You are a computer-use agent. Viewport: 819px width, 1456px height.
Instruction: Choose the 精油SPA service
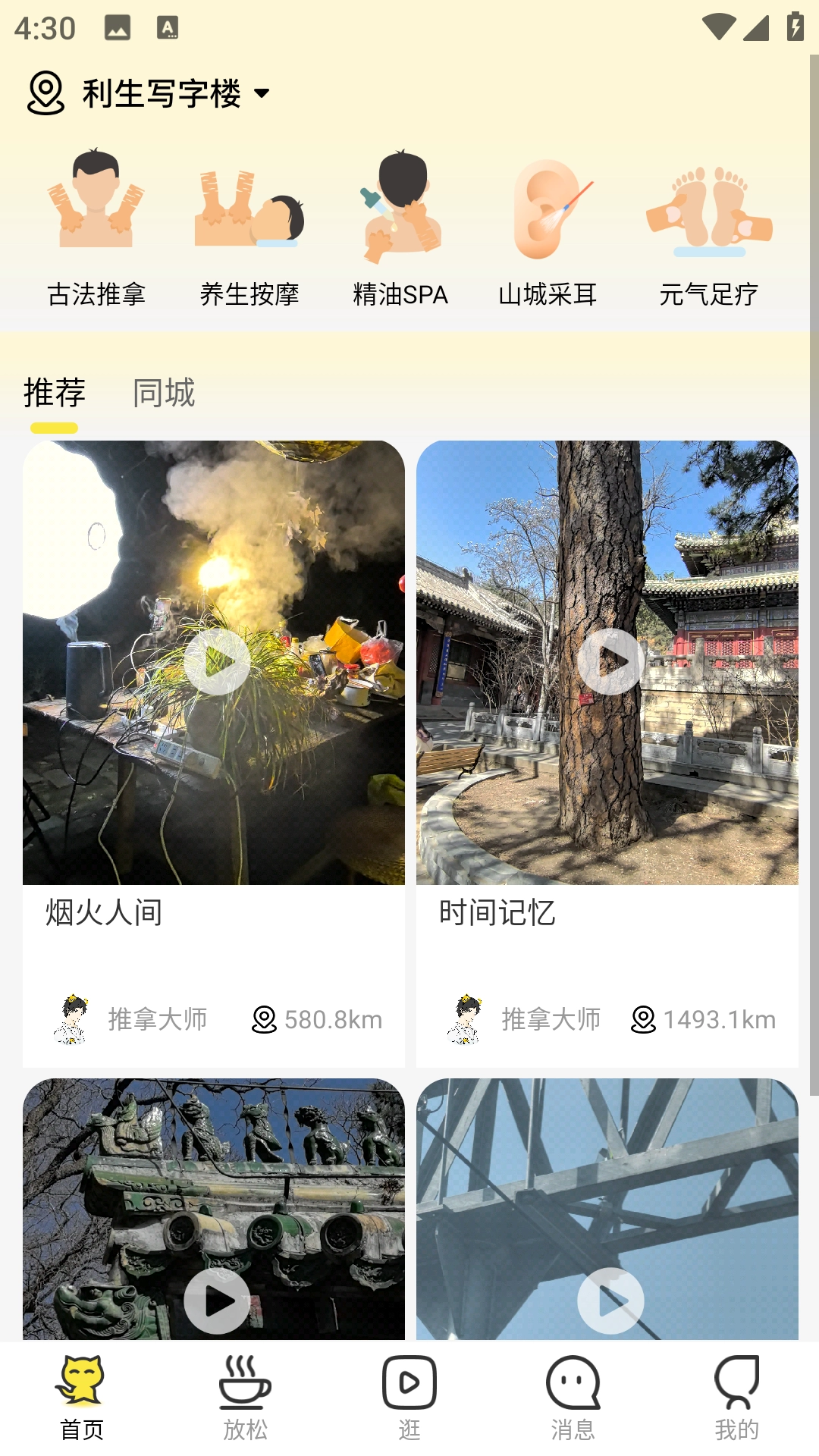pyautogui.click(x=400, y=227)
